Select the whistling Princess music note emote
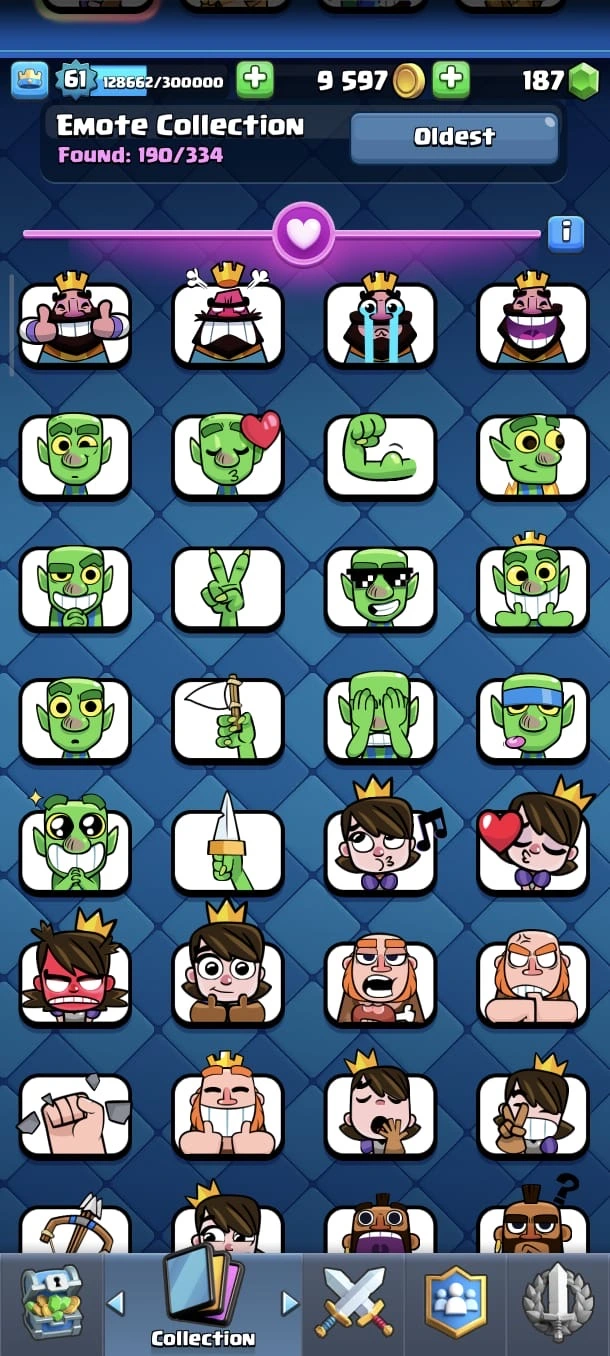Viewport: 610px width, 1356px height. [380, 850]
